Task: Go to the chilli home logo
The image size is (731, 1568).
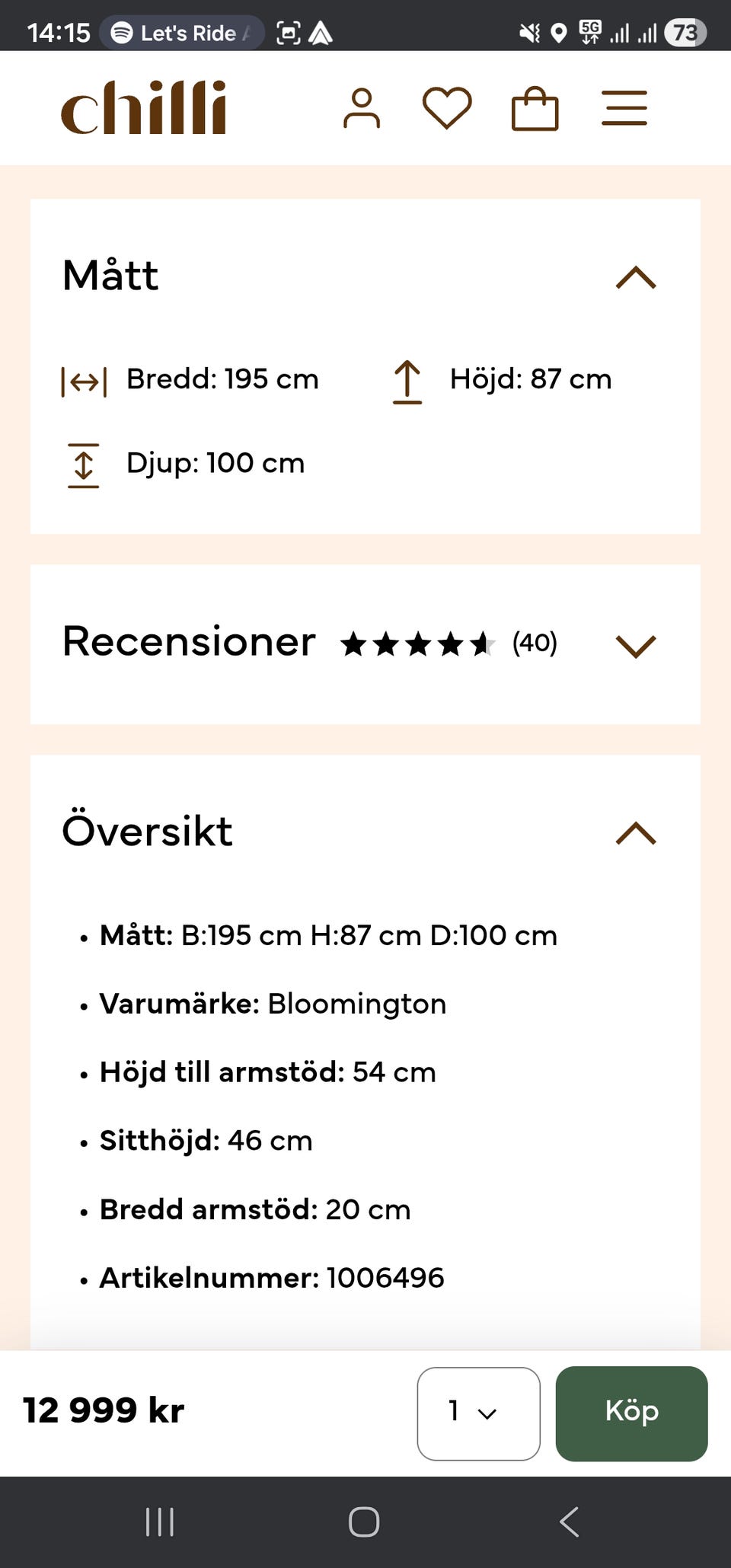Action: click(144, 108)
